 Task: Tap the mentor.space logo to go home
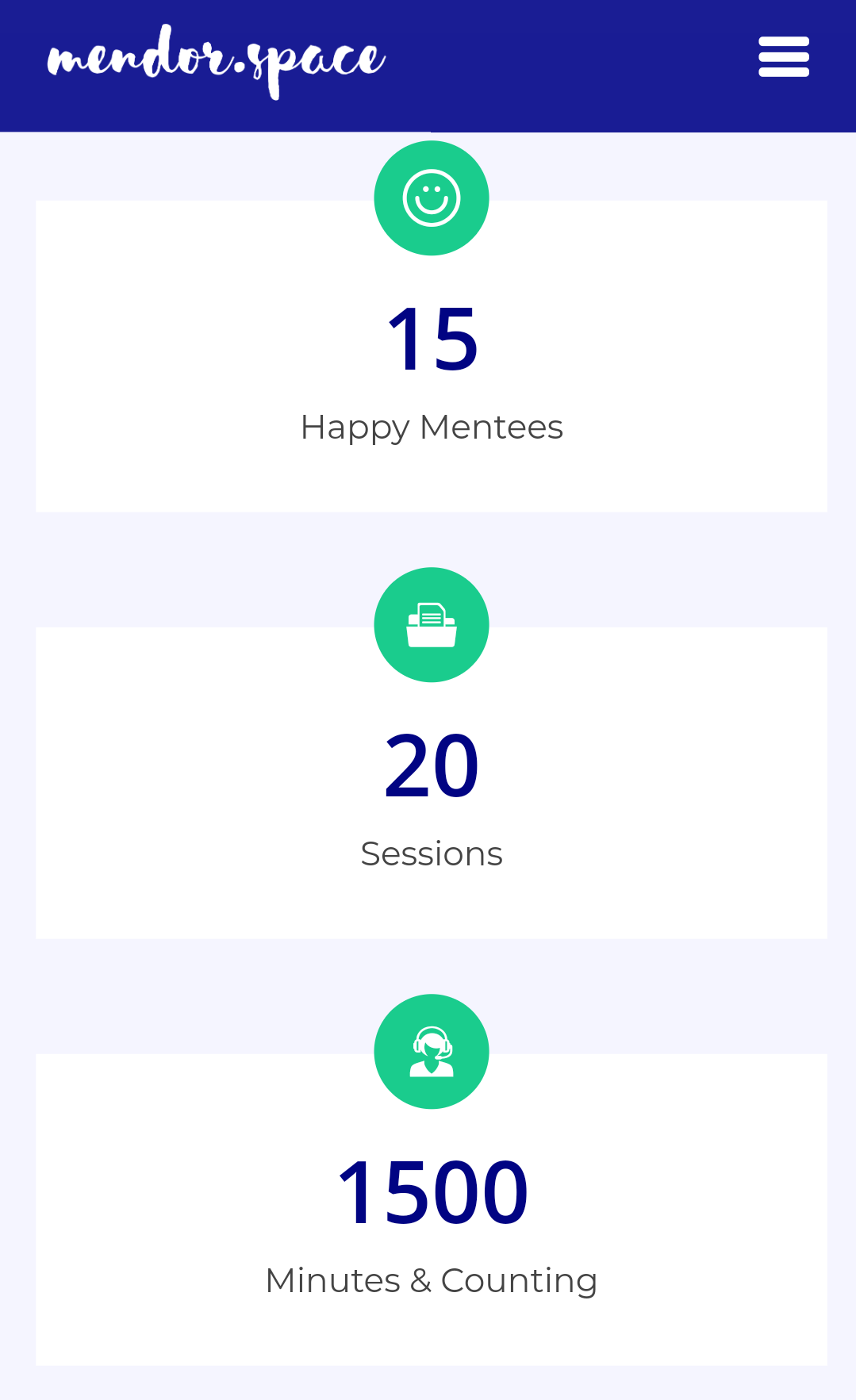click(216, 61)
